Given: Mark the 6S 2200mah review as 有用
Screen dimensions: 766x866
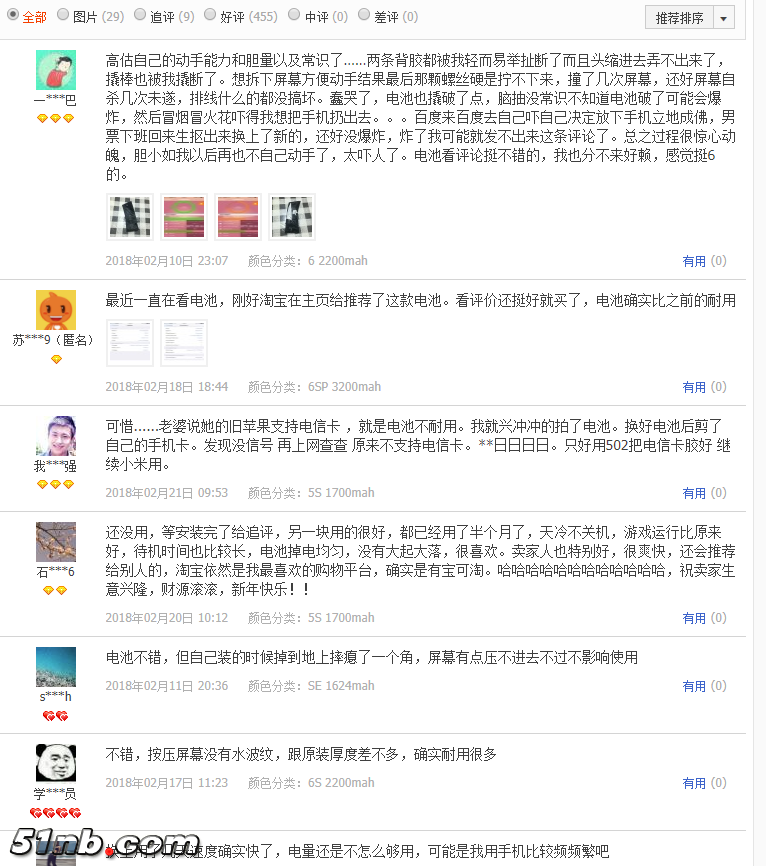Looking at the screenshot, I should coord(693,783).
